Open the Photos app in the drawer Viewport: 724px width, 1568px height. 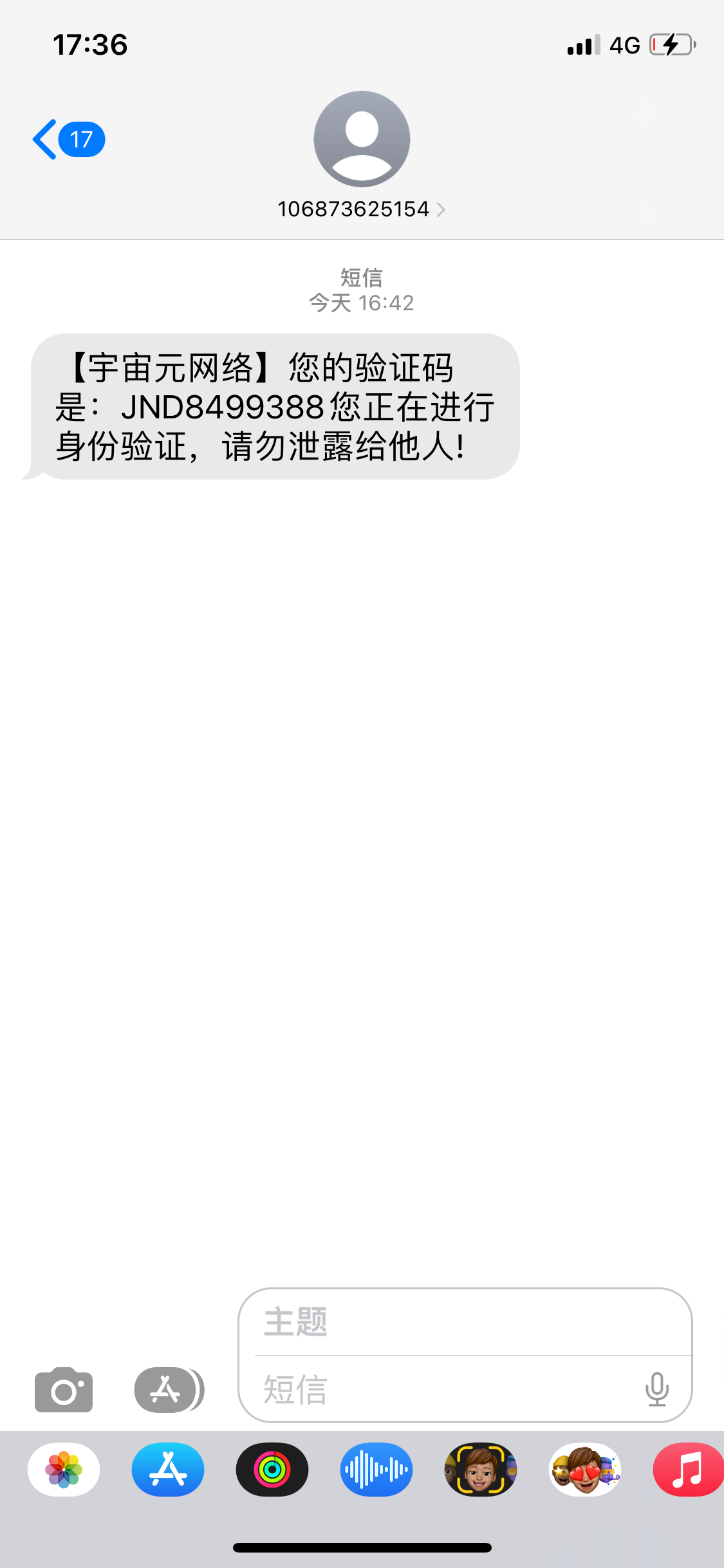pyautogui.click(x=64, y=1470)
